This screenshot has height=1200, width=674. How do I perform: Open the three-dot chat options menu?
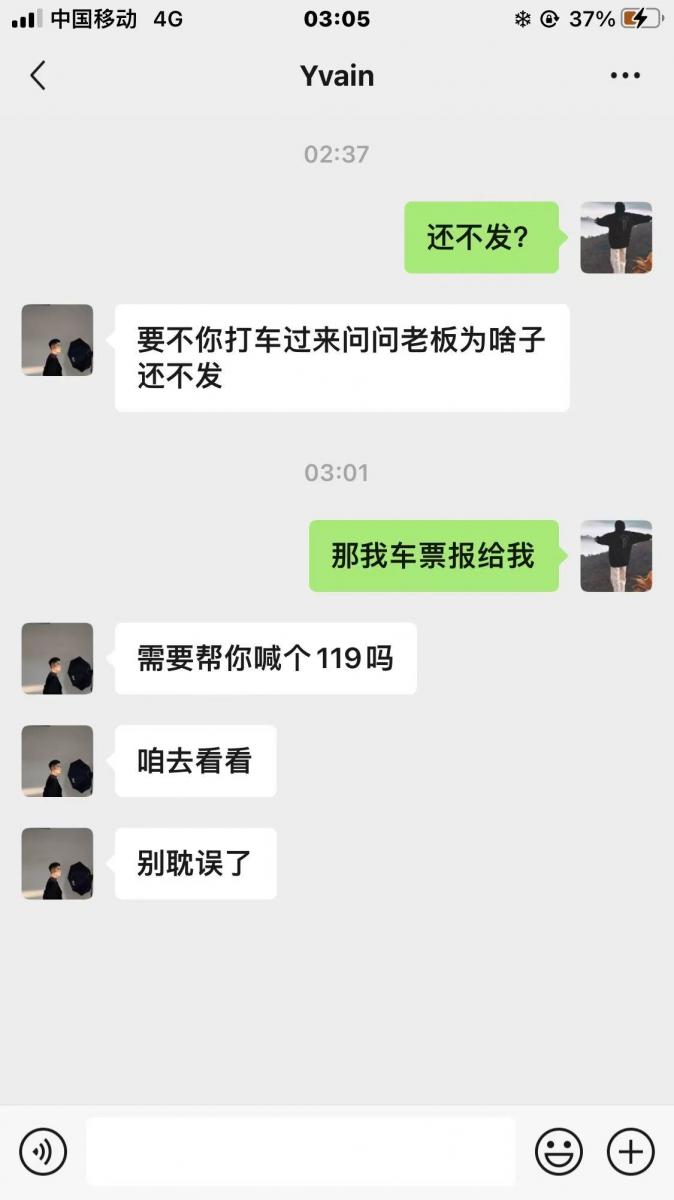(x=625, y=76)
